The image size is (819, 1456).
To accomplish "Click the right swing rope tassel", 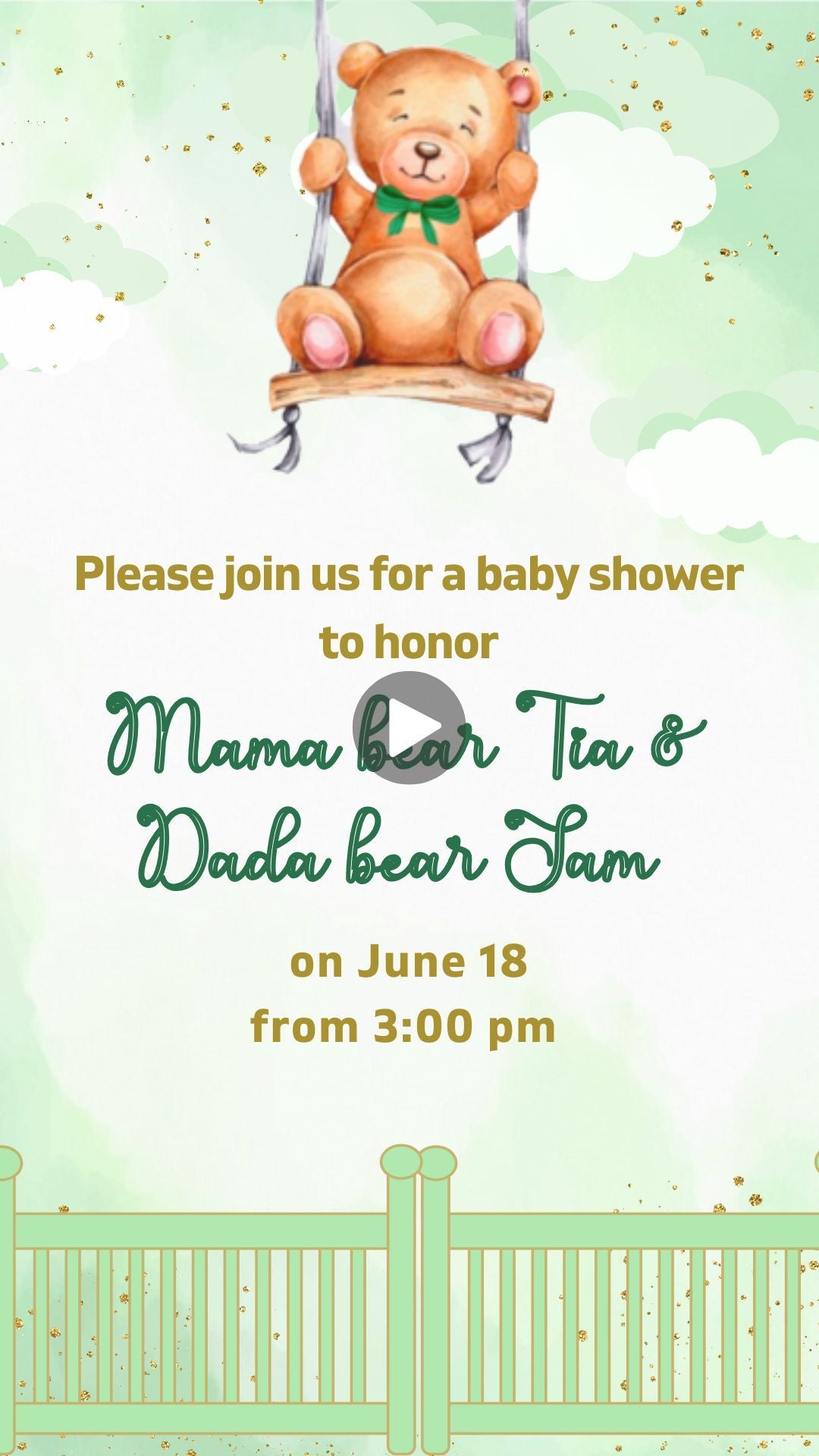I will coord(489,451).
